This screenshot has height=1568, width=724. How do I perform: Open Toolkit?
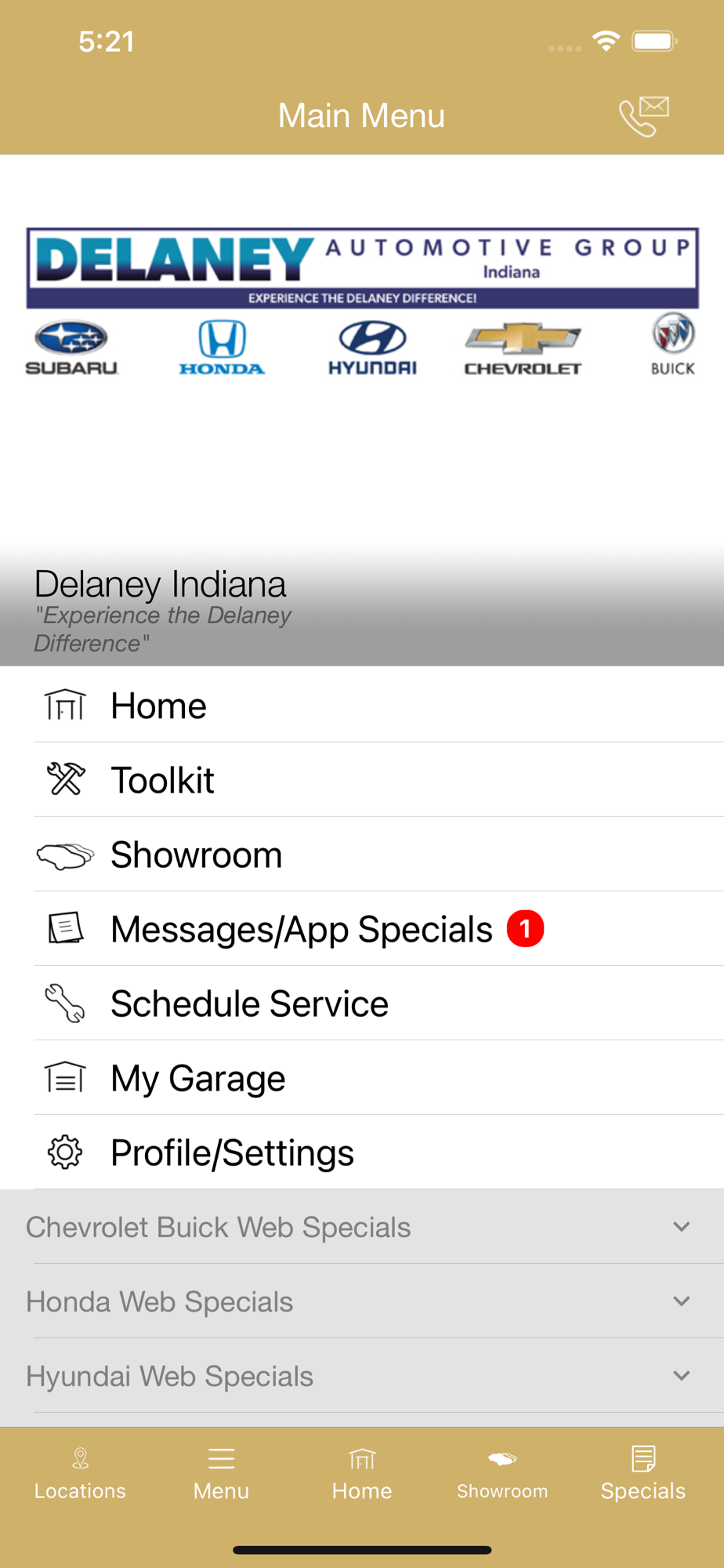click(362, 779)
